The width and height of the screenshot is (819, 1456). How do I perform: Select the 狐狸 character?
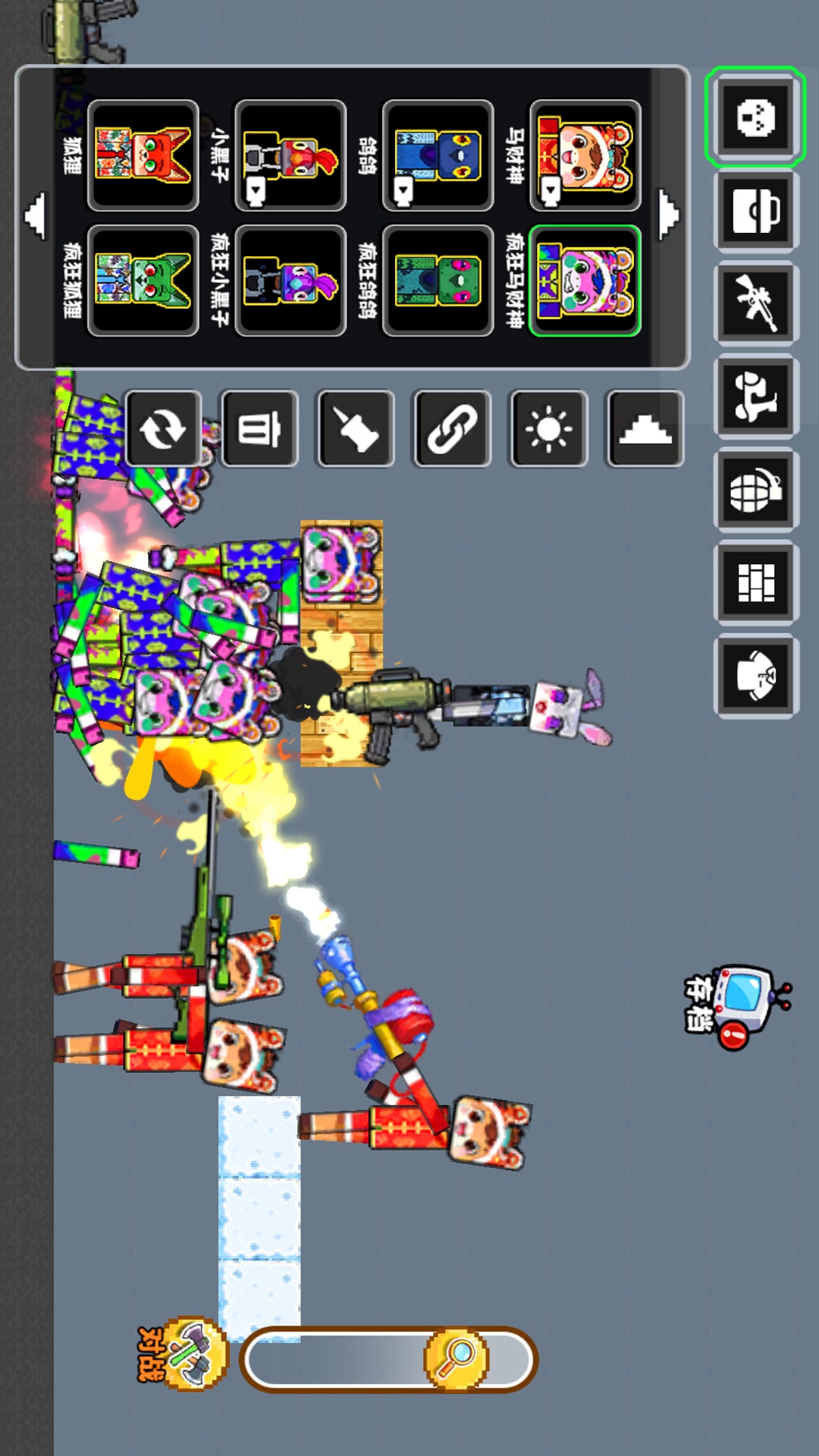[x=143, y=155]
